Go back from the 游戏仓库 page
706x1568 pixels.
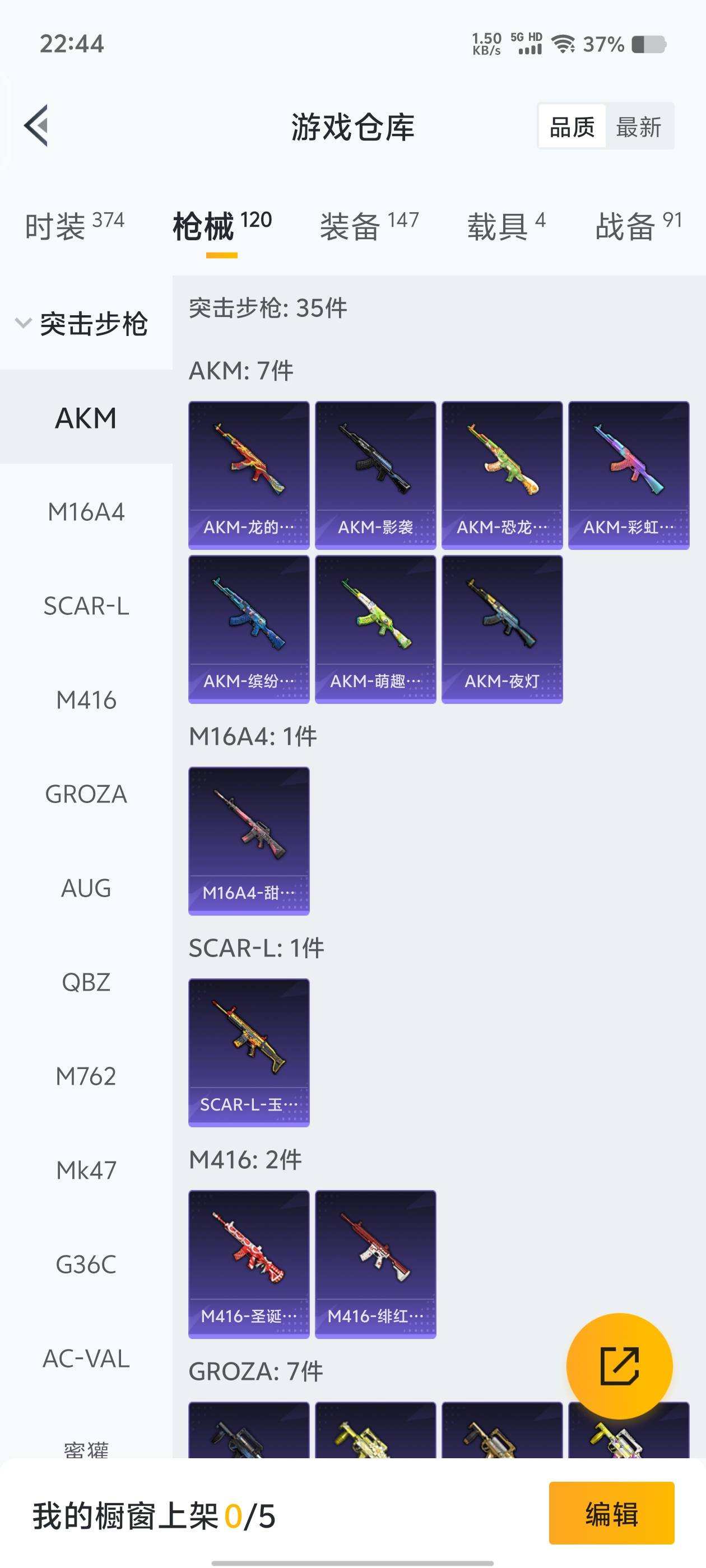tap(36, 126)
